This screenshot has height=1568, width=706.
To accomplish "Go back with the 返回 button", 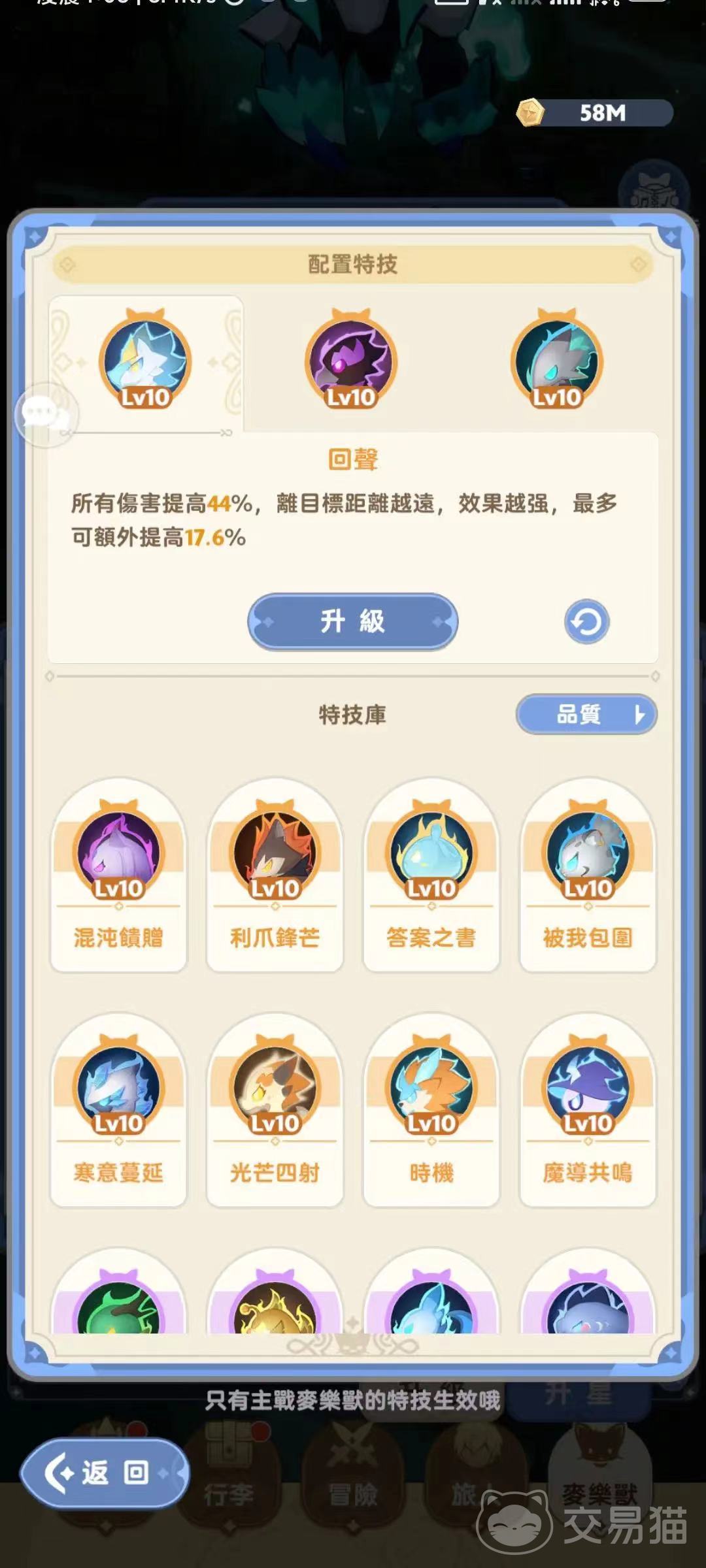I will coord(105,1473).
